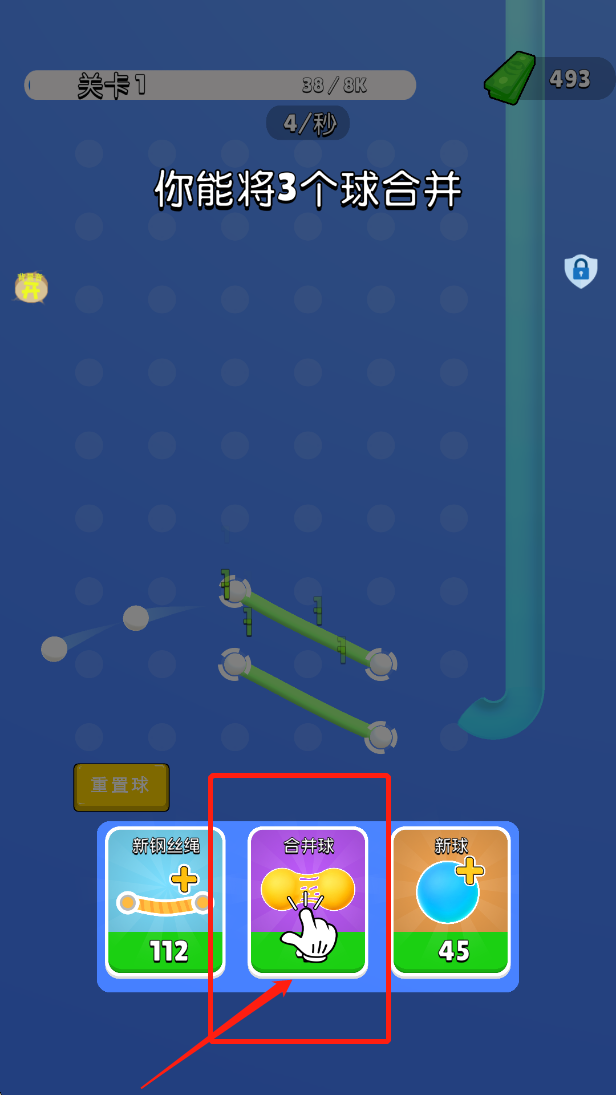Buy a new ball for 45
The image size is (616, 1095).
[452, 900]
